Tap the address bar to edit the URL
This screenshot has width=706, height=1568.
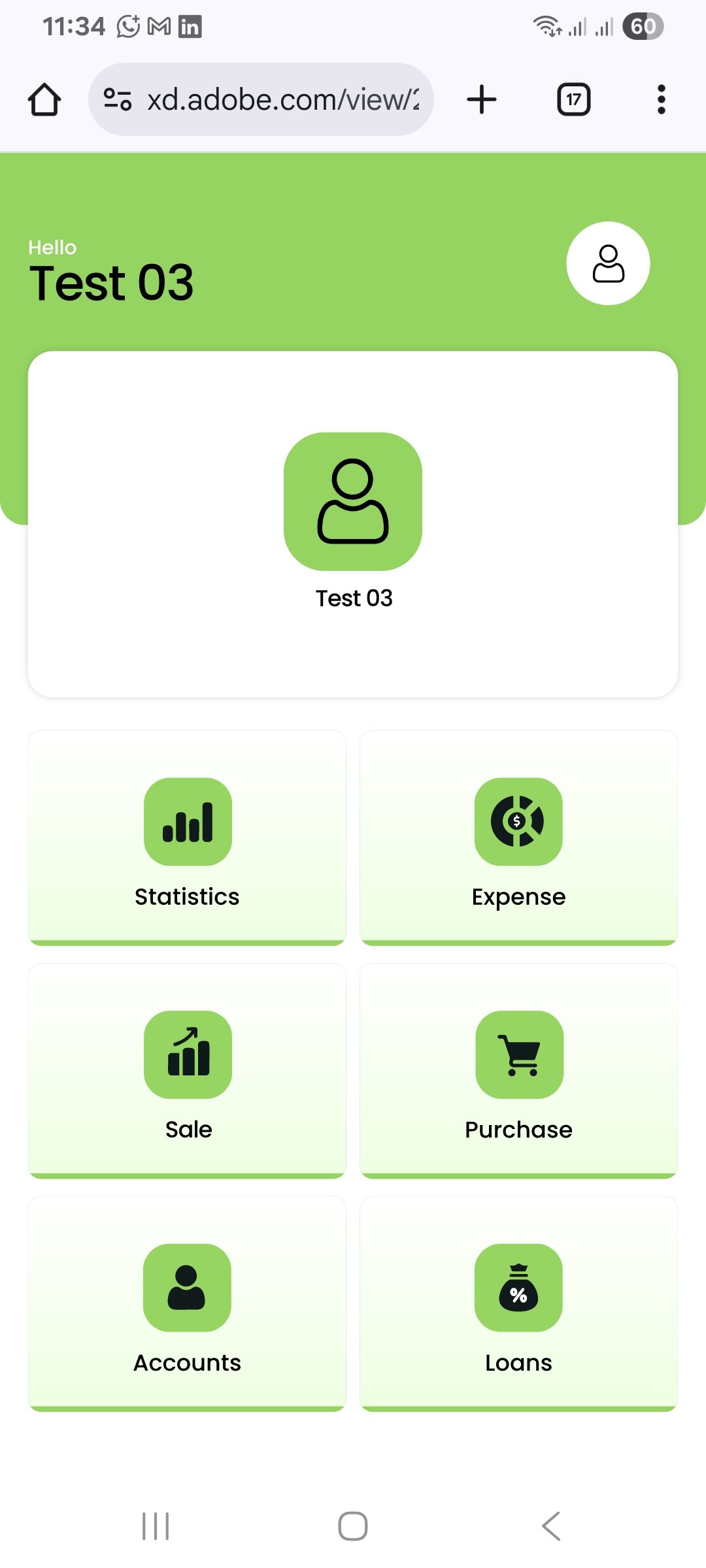coord(281,99)
